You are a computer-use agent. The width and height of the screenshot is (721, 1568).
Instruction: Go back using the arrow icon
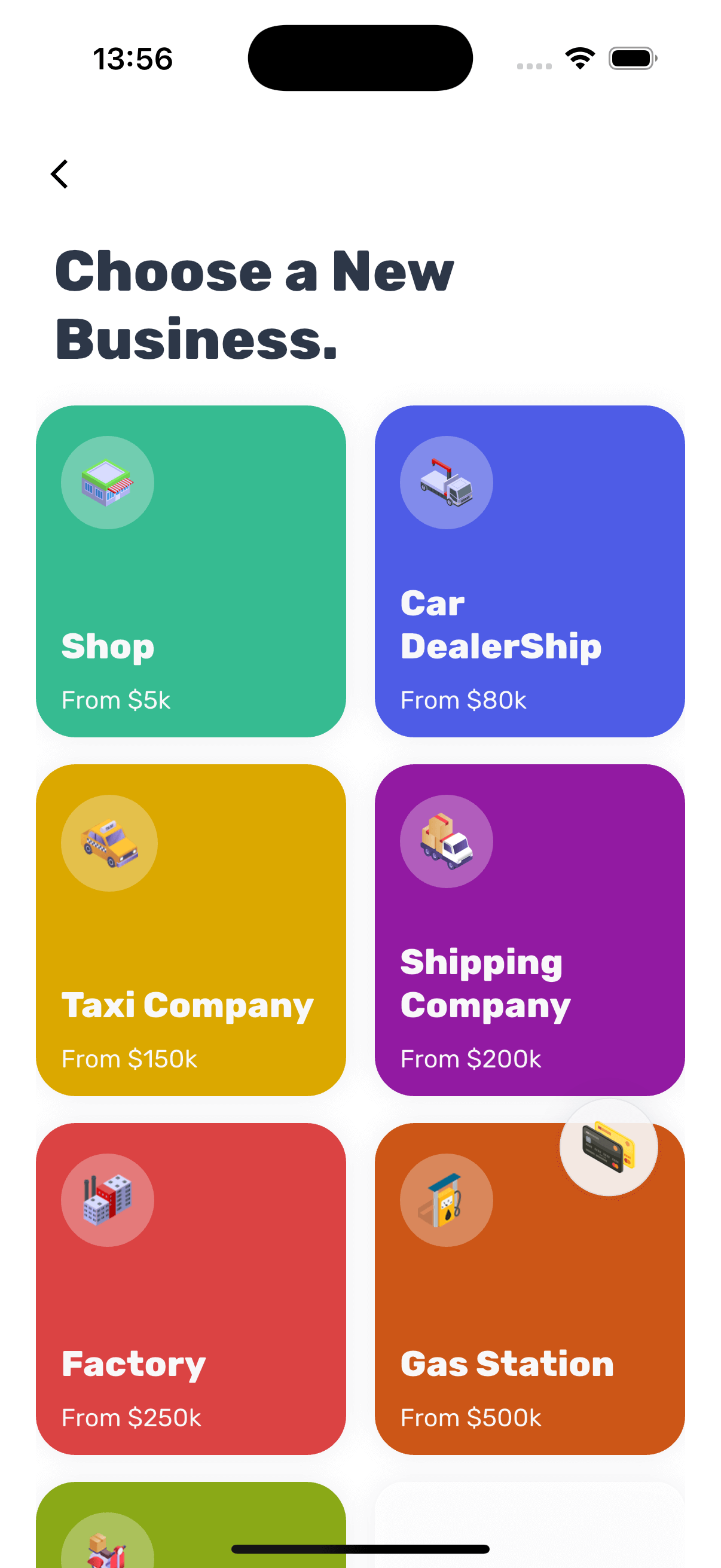point(60,175)
